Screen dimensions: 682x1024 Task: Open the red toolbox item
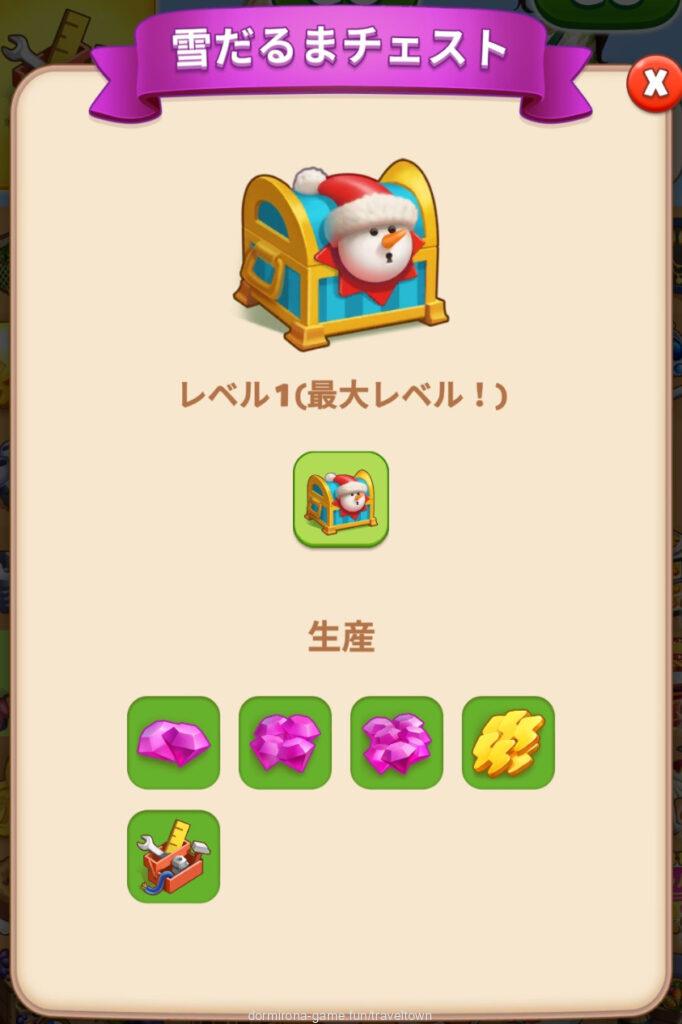pos(173,856)
